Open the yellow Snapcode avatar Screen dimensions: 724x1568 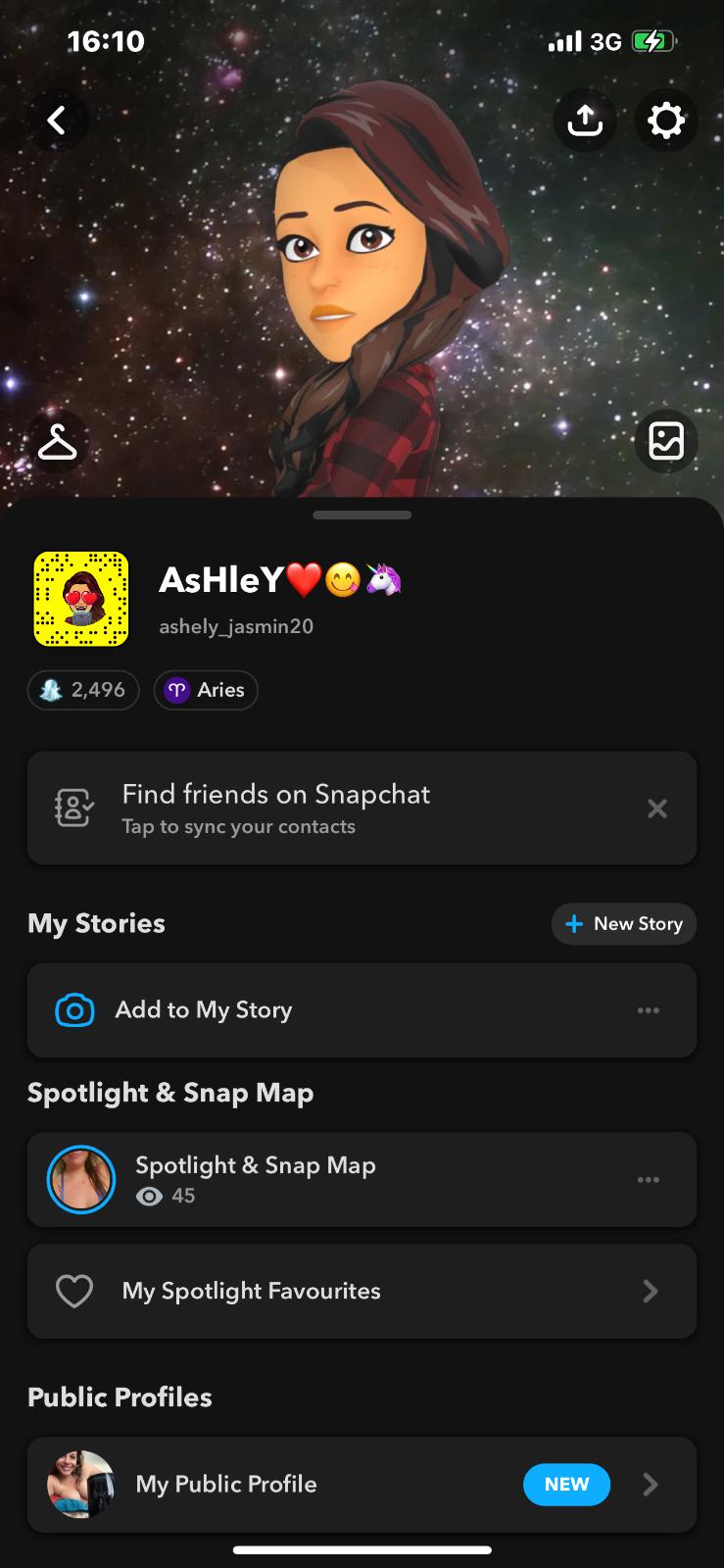click(x=81, y=599)
